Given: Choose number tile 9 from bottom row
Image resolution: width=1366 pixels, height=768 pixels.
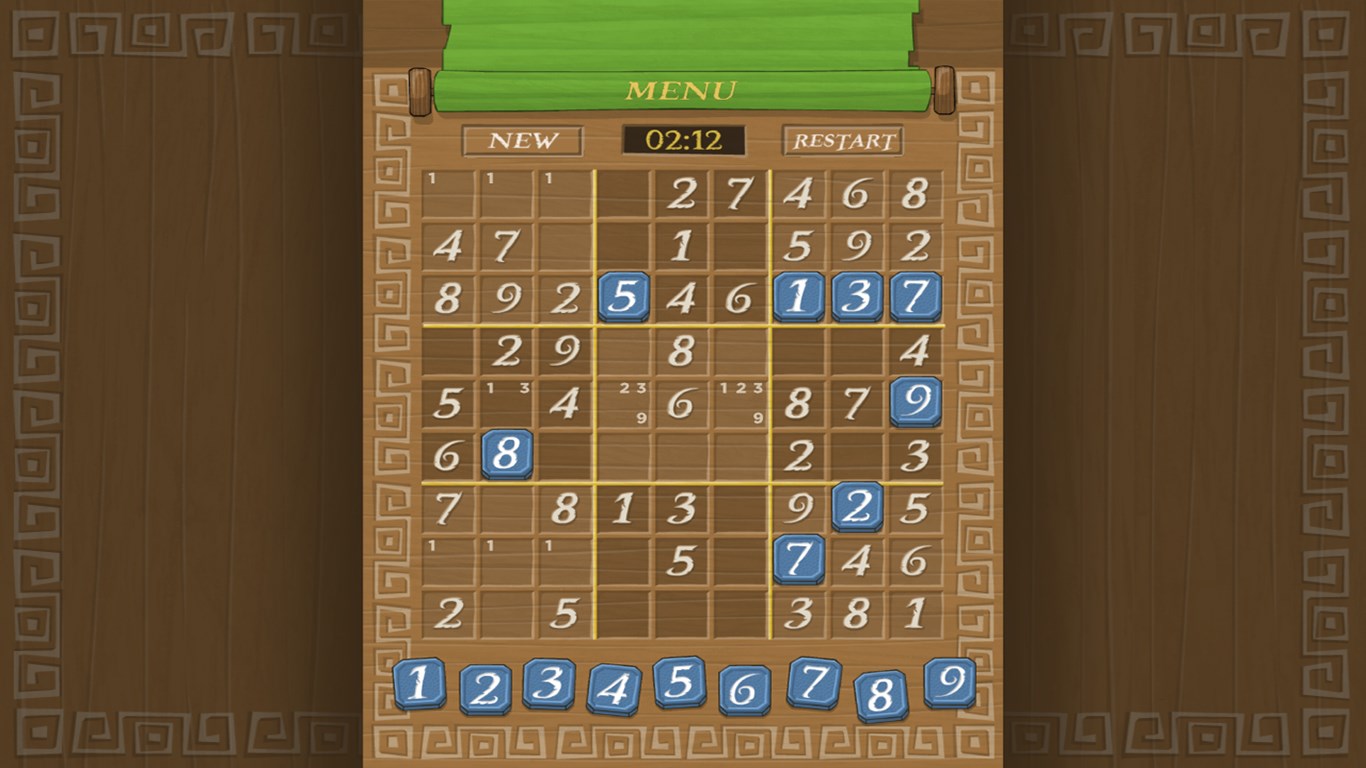Looking at the screenshot, I should 949,683.
